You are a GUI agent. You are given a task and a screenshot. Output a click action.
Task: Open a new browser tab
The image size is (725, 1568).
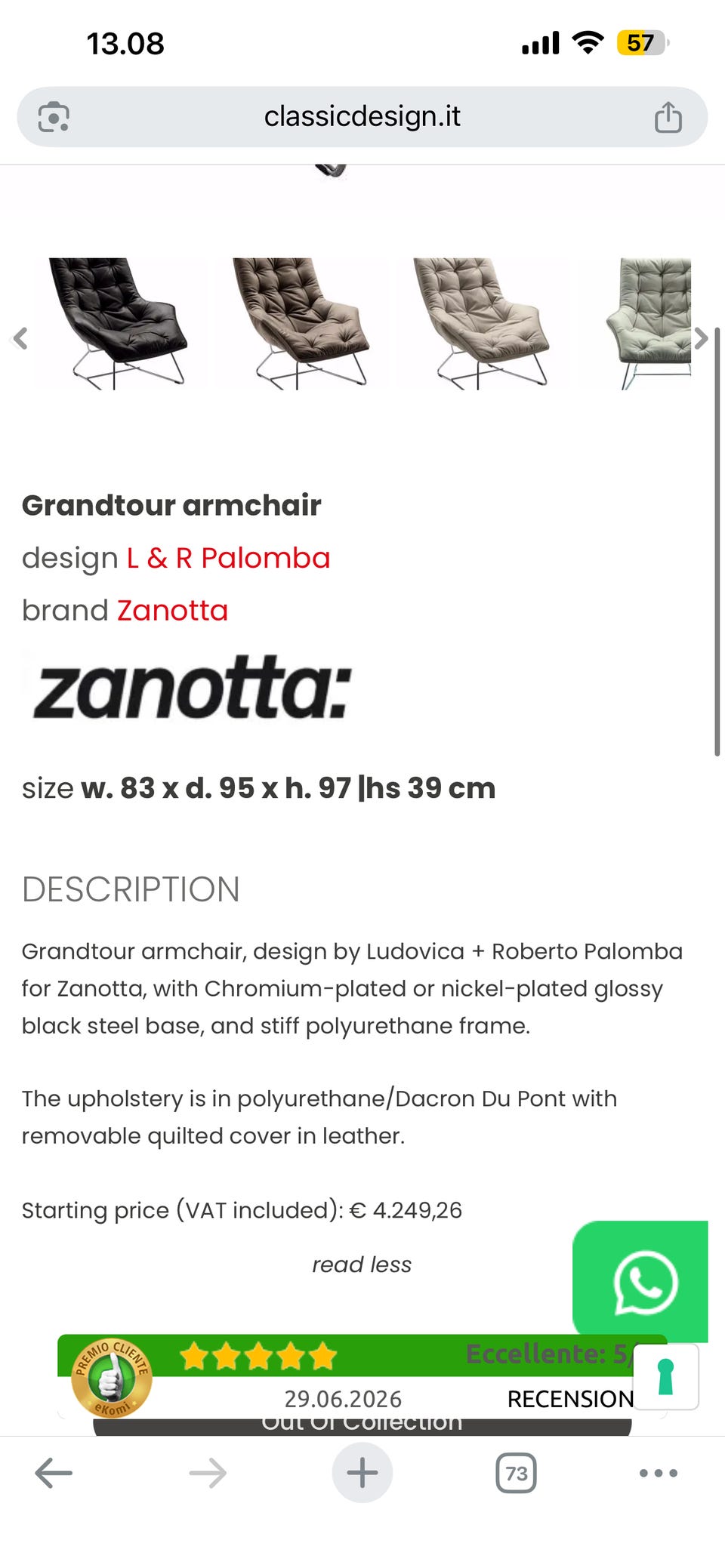click(362, 1473)
